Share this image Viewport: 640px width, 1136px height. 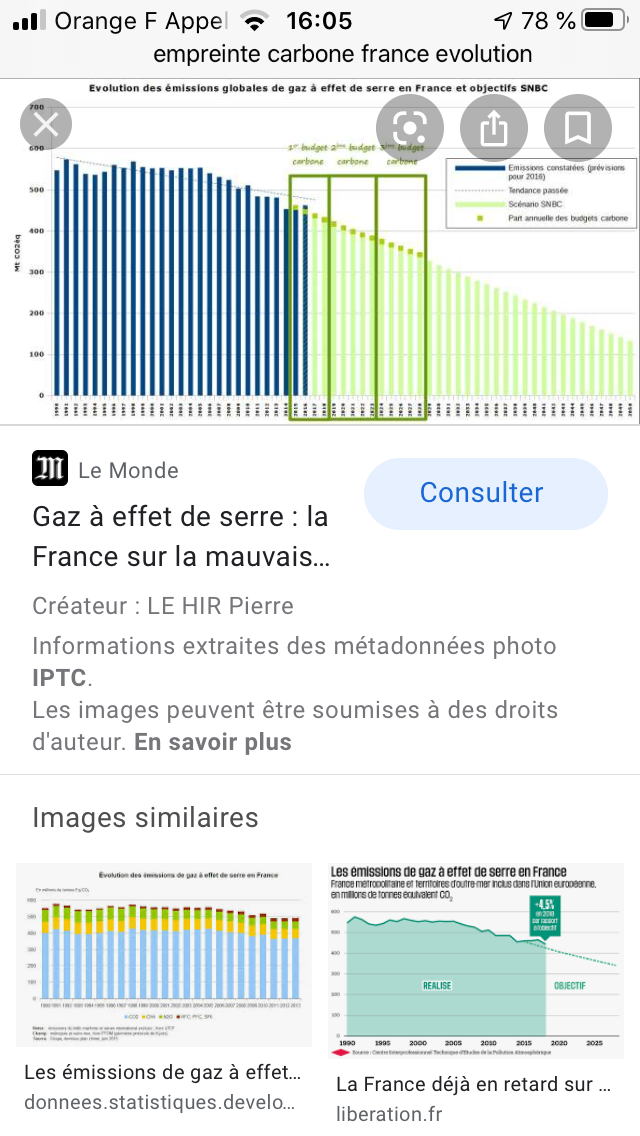494,128
